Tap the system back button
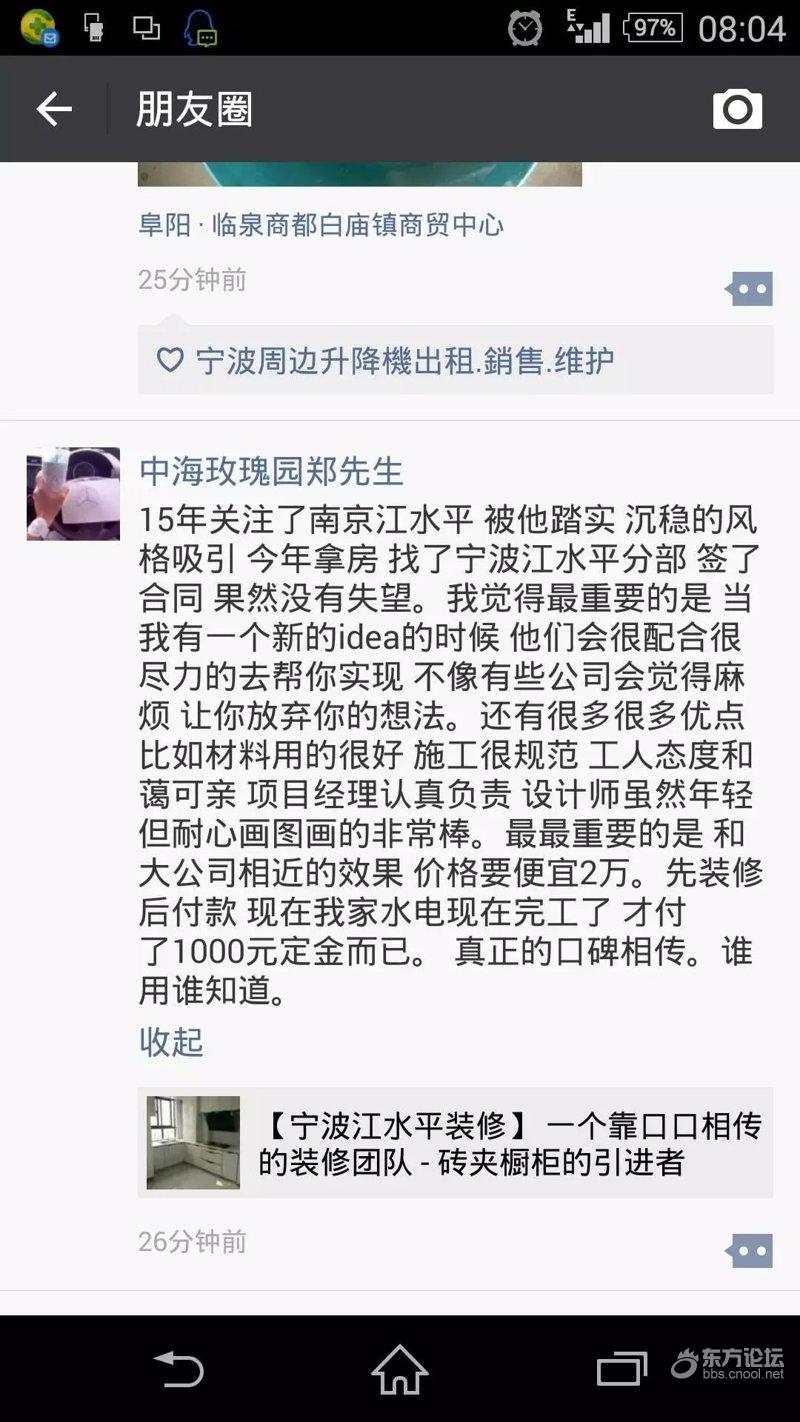Screen dimensions: 800x1422 point(178,1369)
